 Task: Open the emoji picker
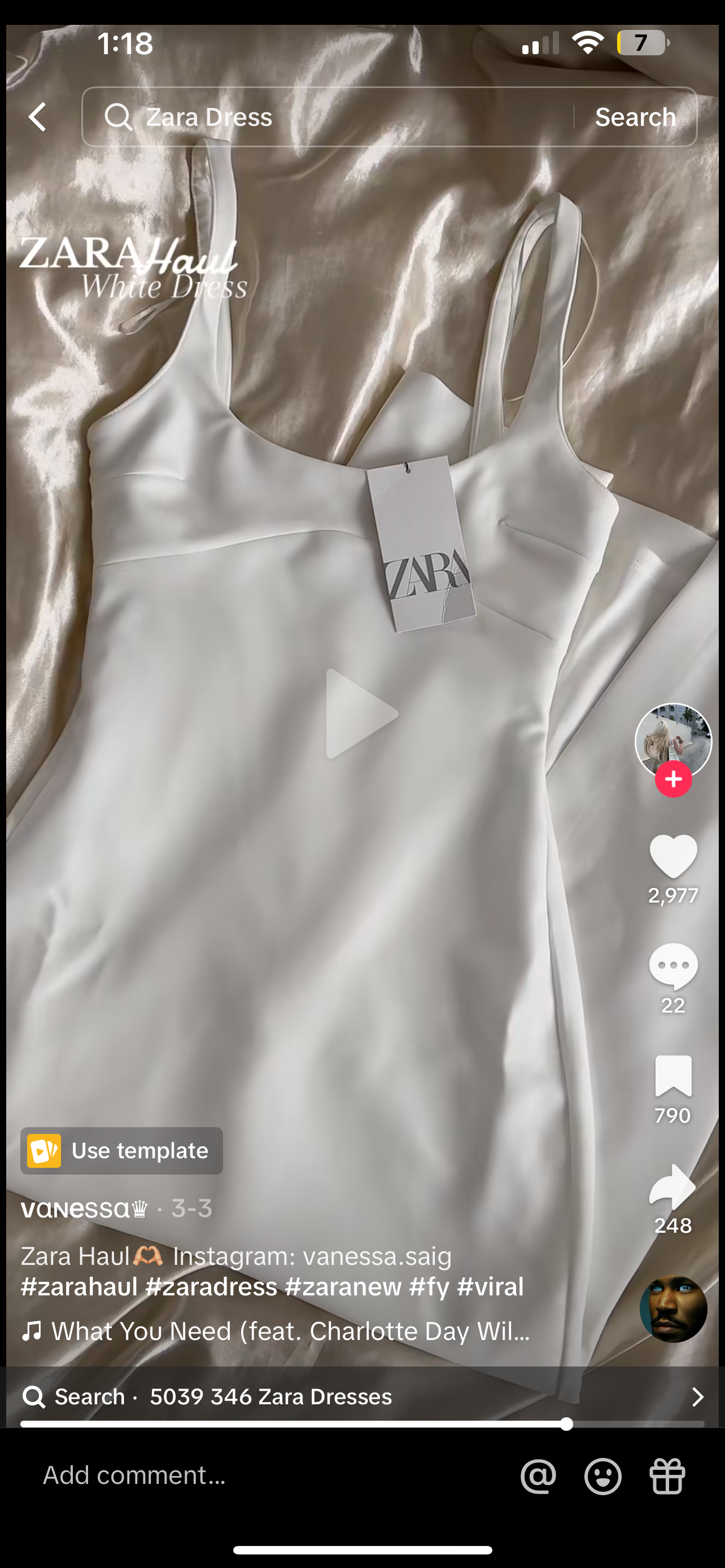[x=602, y=1476]
